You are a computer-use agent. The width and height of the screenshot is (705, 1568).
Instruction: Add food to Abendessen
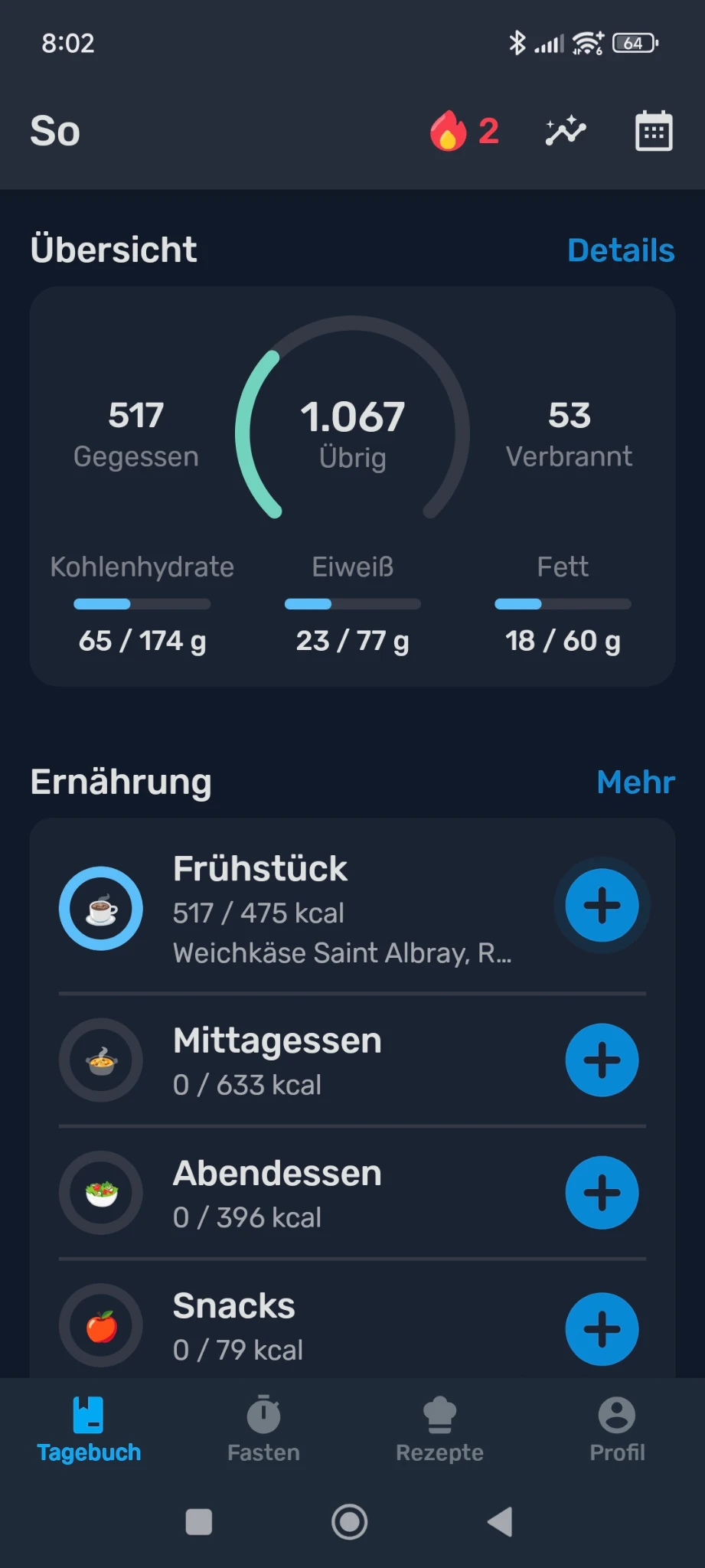(x=602, y=1193)
